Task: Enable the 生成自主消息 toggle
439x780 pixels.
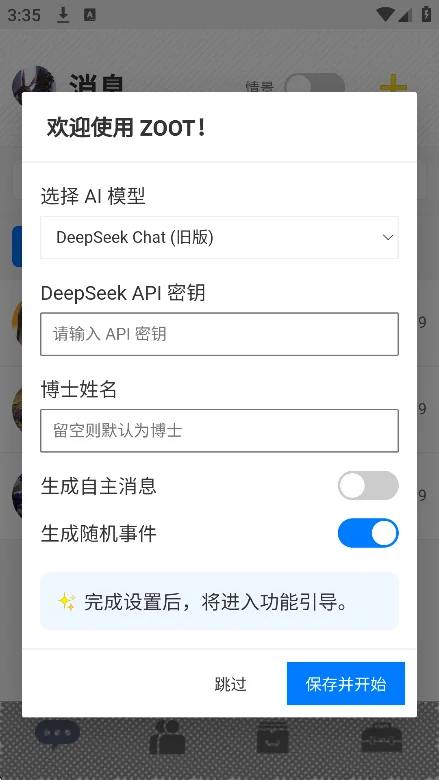Action: (368, 486)
